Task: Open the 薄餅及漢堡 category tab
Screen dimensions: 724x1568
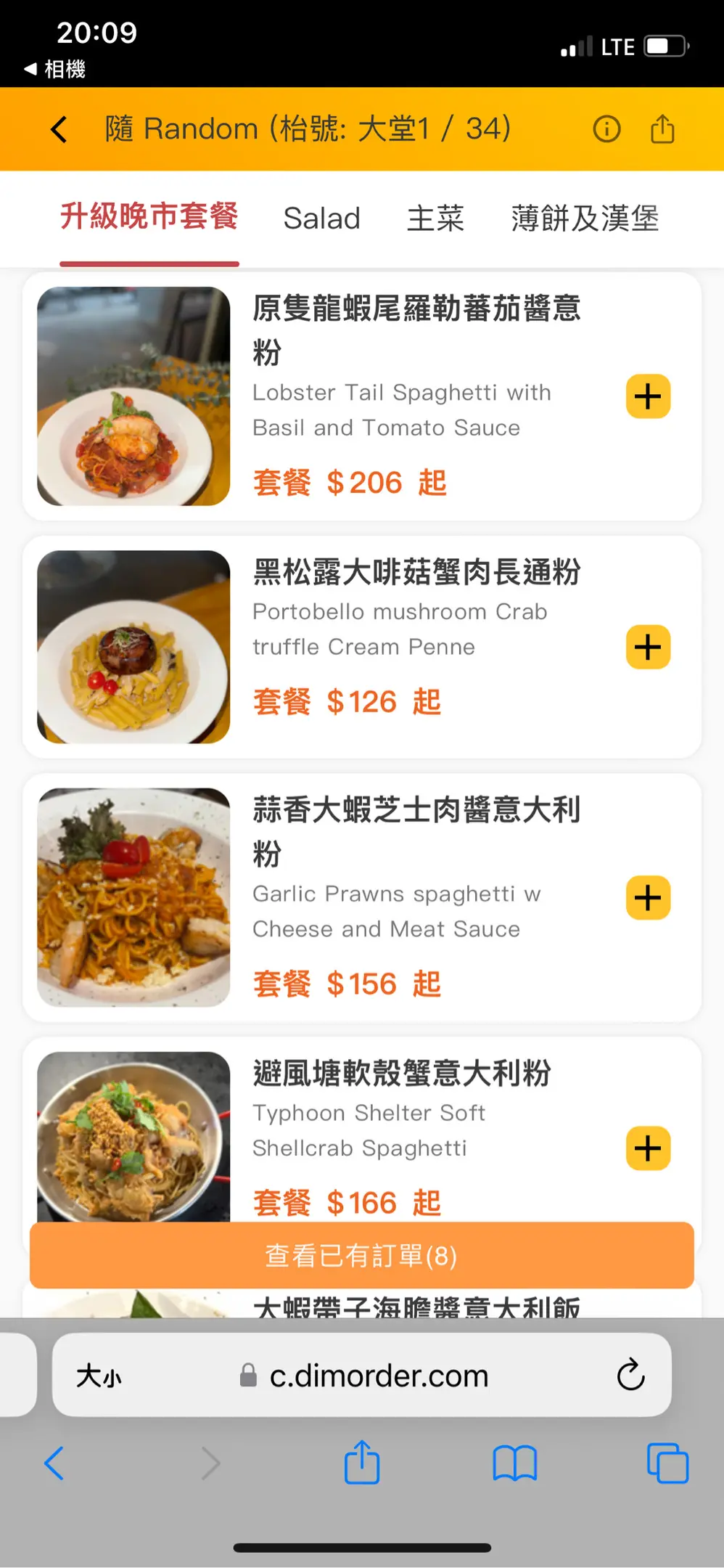Action: click(585, 219)
